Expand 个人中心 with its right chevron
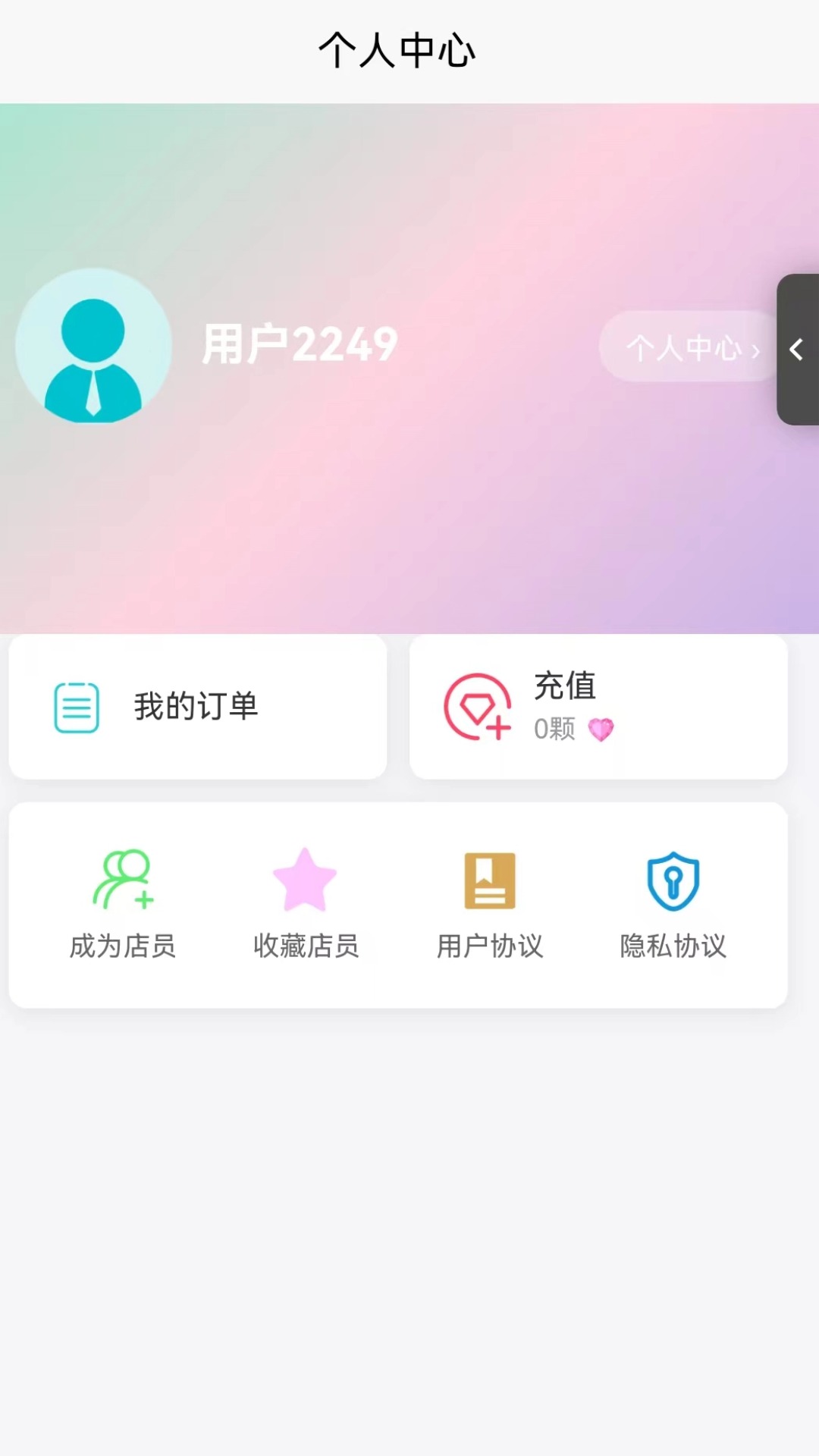The width and height of the screenshot is (819, 1456). [x=755, y=349]
